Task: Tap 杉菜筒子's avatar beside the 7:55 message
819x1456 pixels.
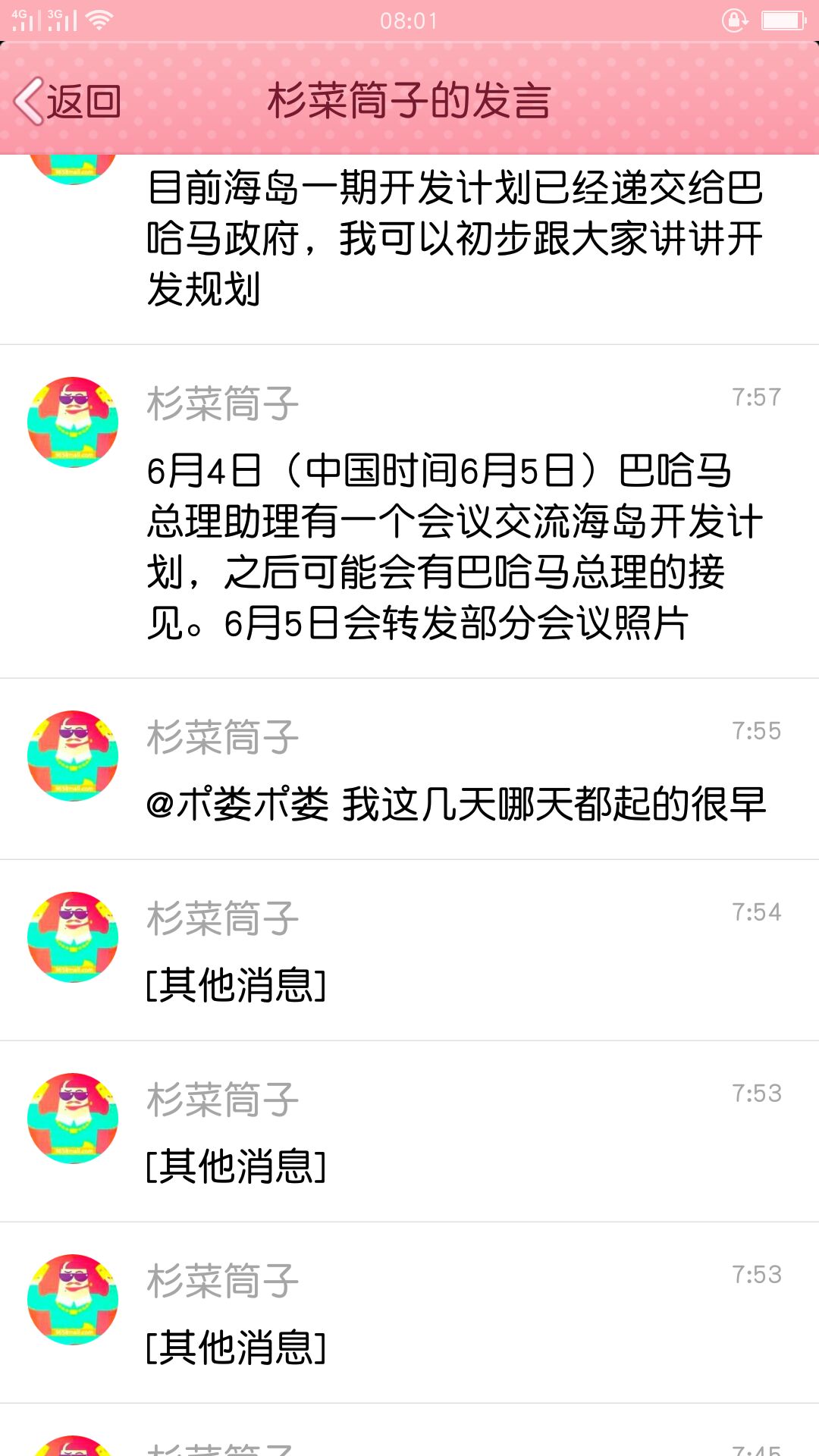Action: click(x=73, y=756)
